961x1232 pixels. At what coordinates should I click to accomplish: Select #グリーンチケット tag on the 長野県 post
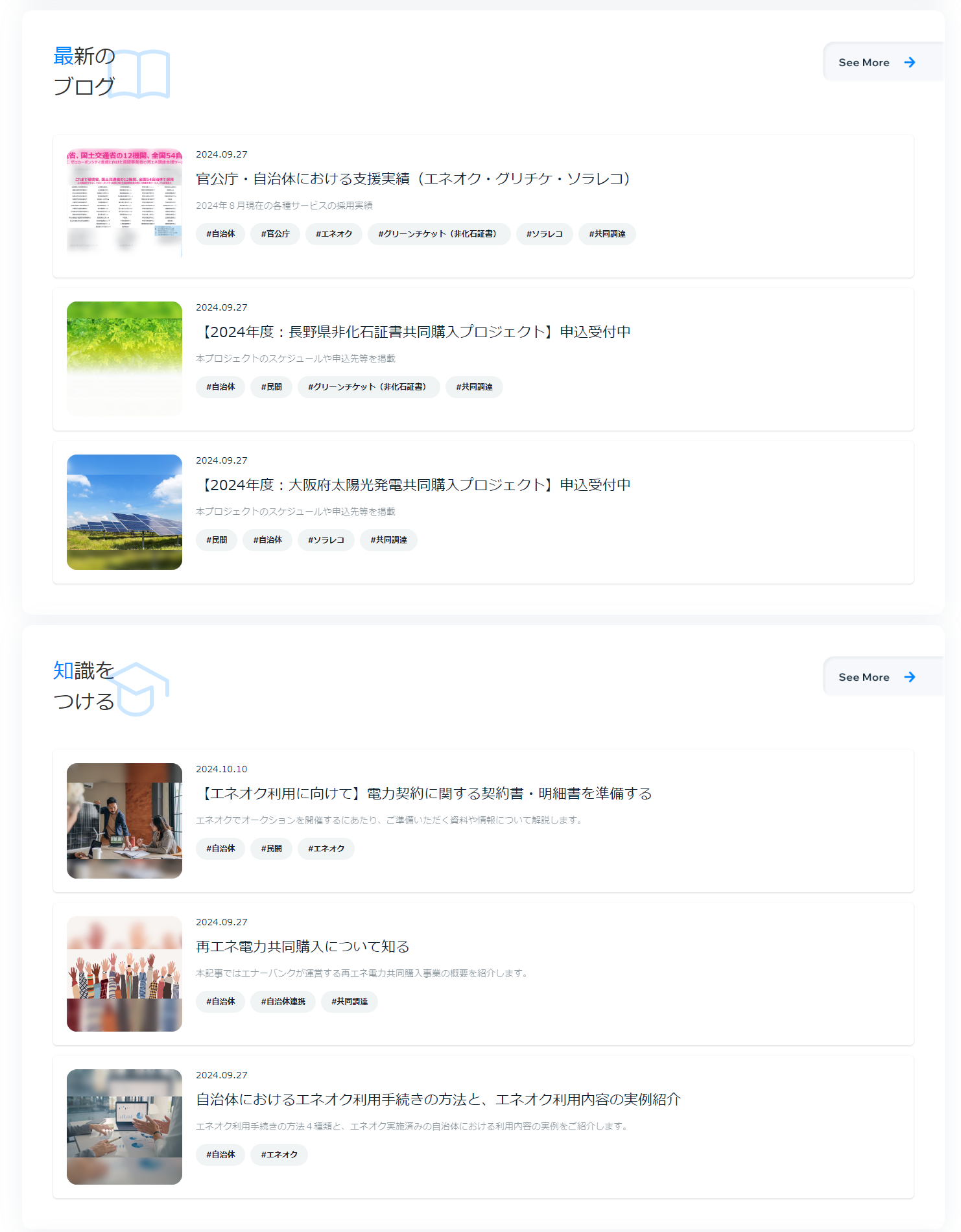point(368,387)
